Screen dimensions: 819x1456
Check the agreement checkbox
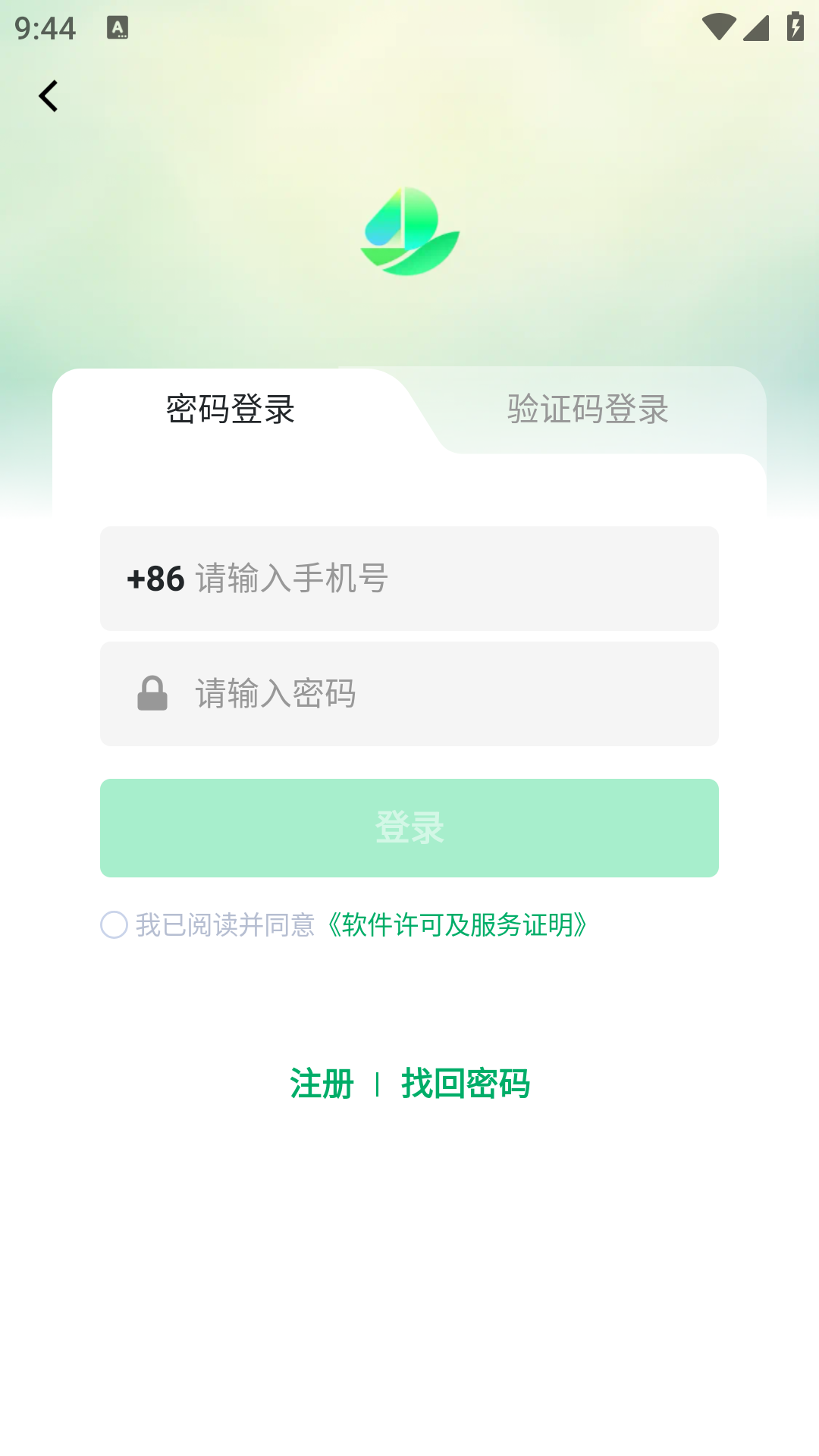tap(114, 925)
